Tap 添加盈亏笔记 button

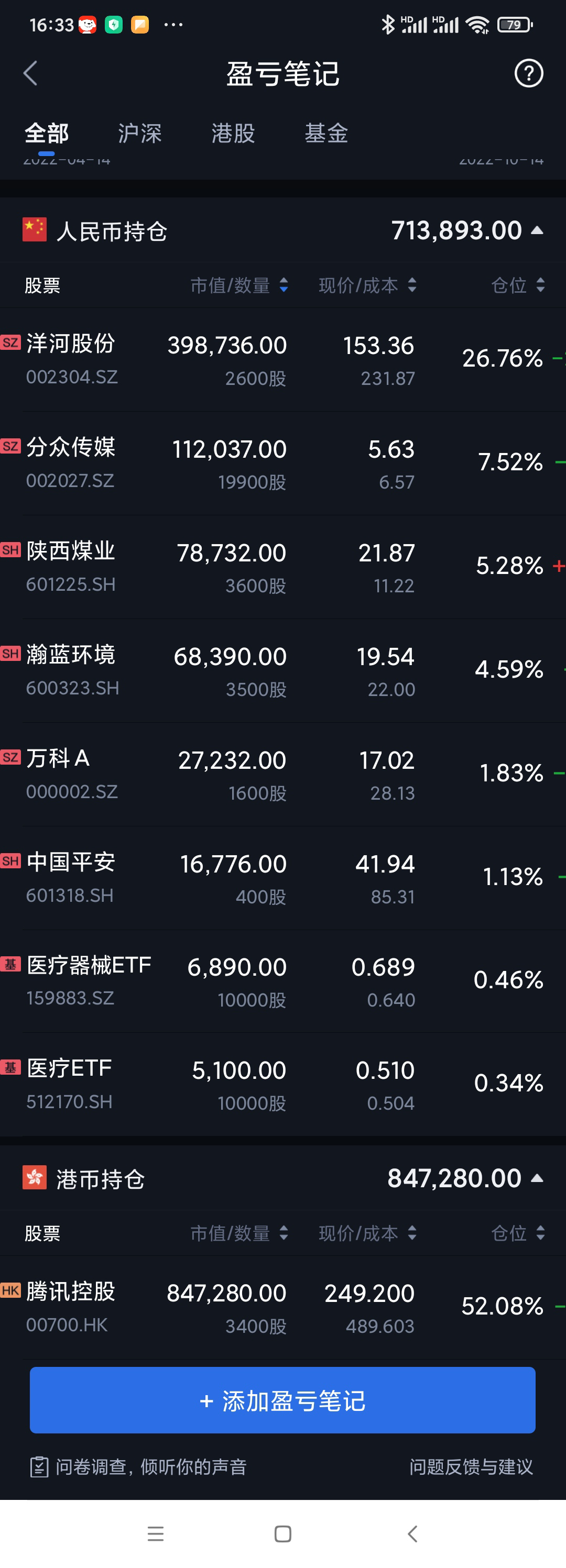(x=282, y=1400)
